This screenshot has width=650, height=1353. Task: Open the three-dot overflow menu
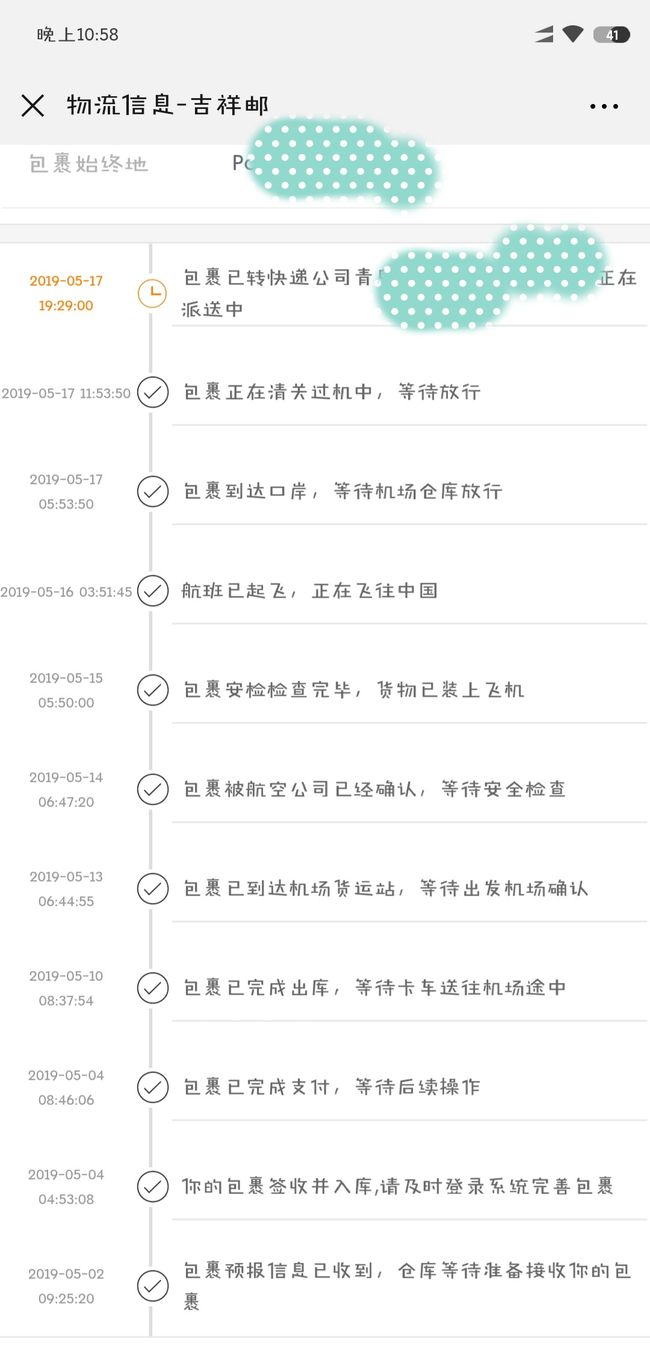point(604,106)
